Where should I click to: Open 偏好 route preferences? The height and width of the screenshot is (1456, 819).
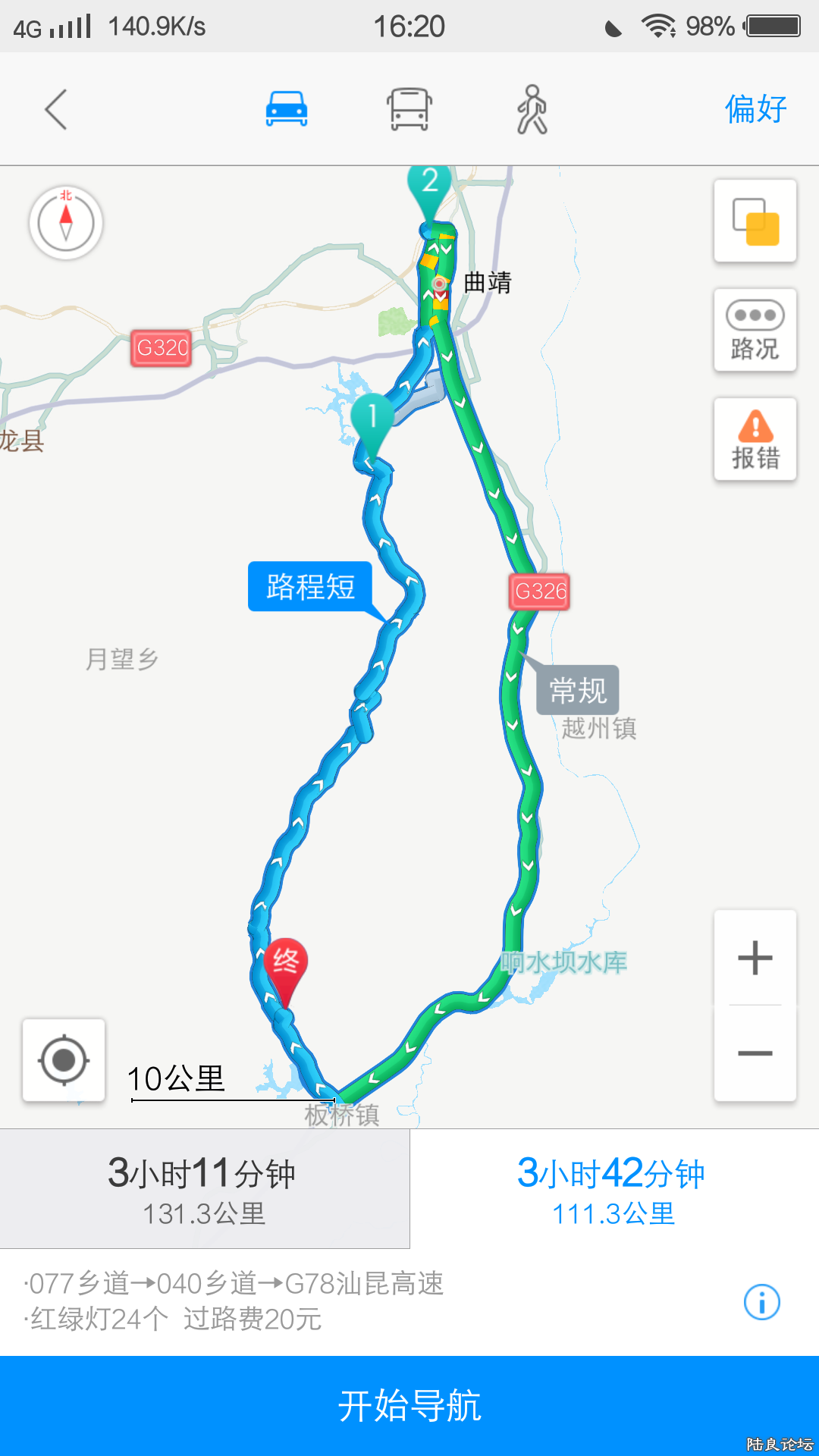pyautogui.click(x=755, y=109)
